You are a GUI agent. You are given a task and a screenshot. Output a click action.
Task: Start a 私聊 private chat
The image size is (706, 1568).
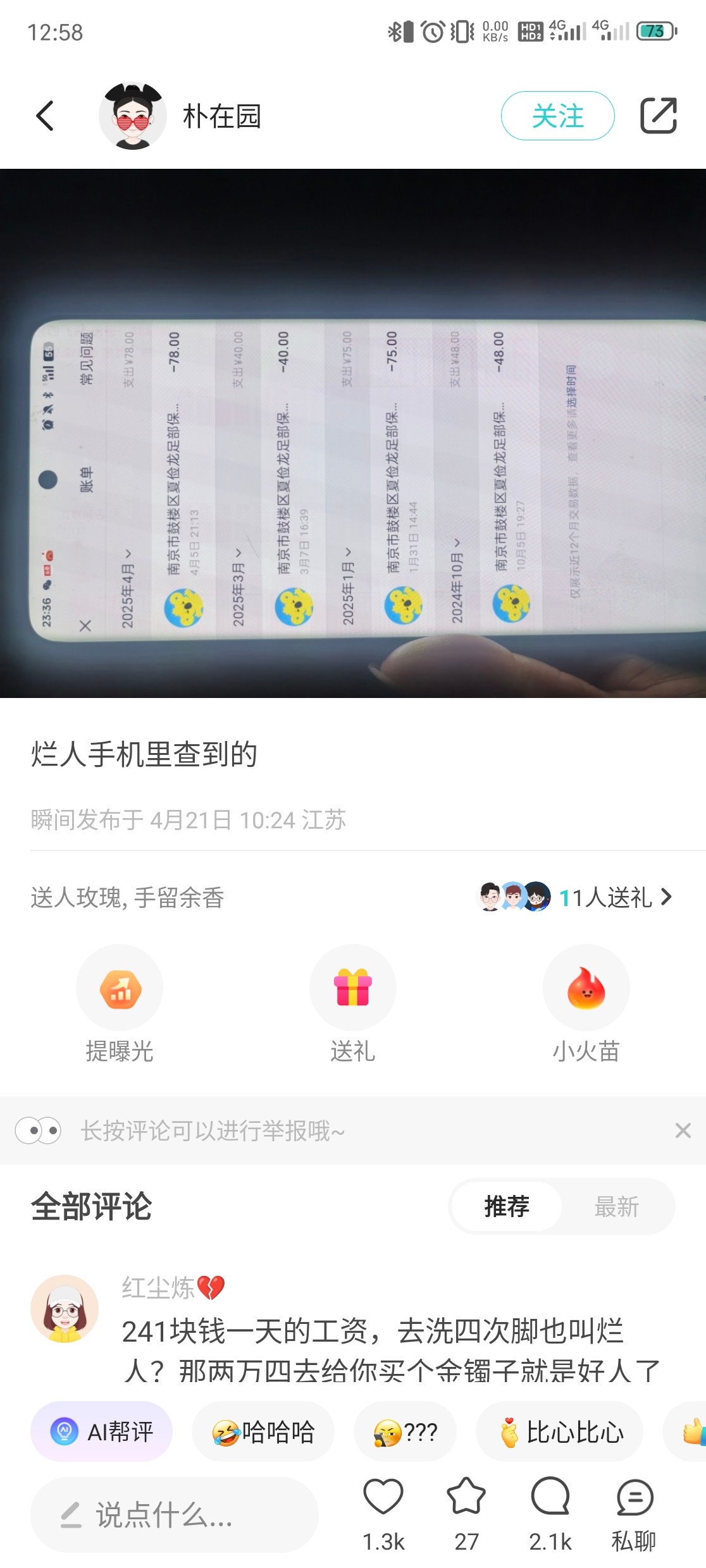[634, 1514]
